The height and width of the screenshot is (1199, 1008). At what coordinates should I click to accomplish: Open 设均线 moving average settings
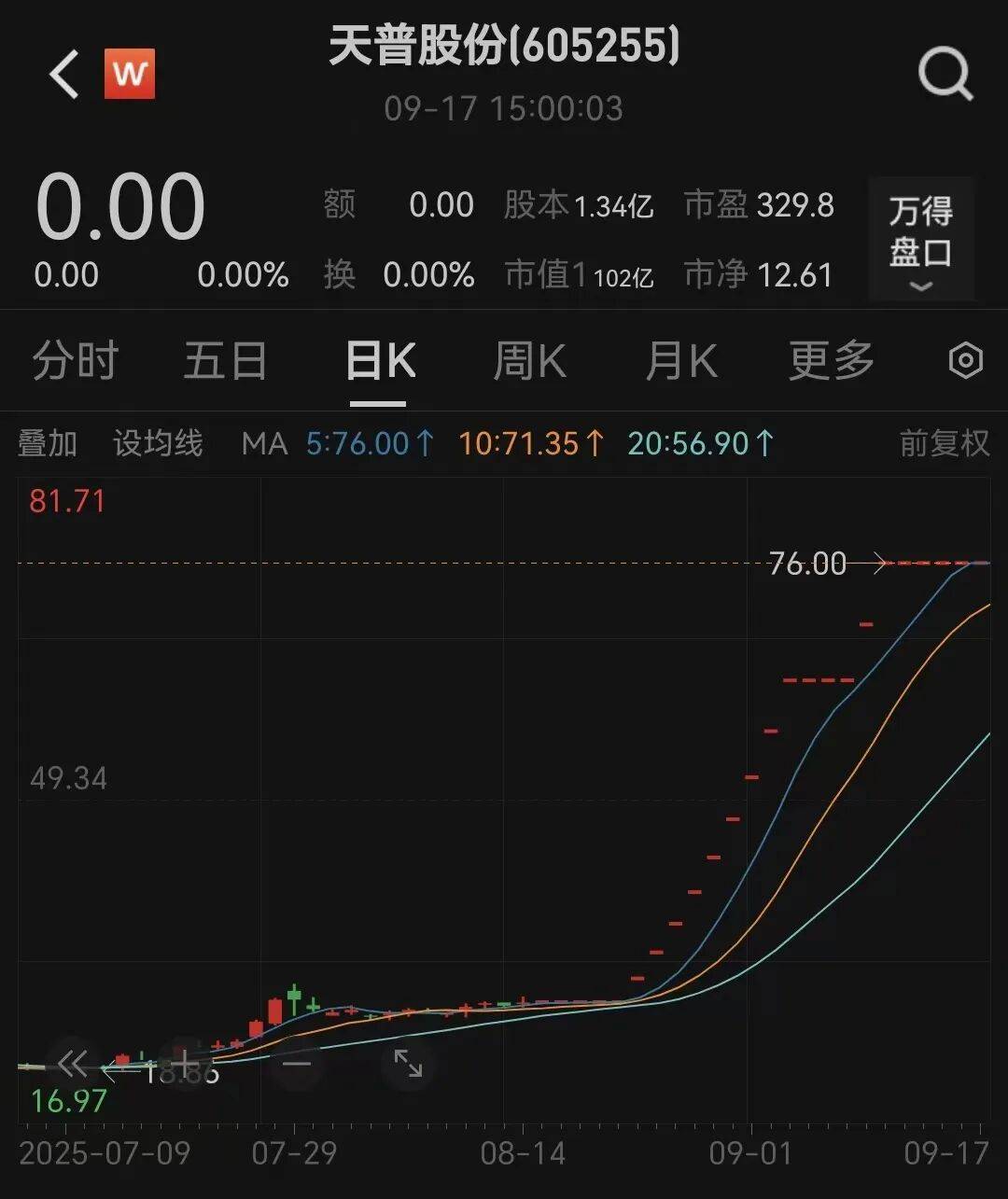pos(158,443)
